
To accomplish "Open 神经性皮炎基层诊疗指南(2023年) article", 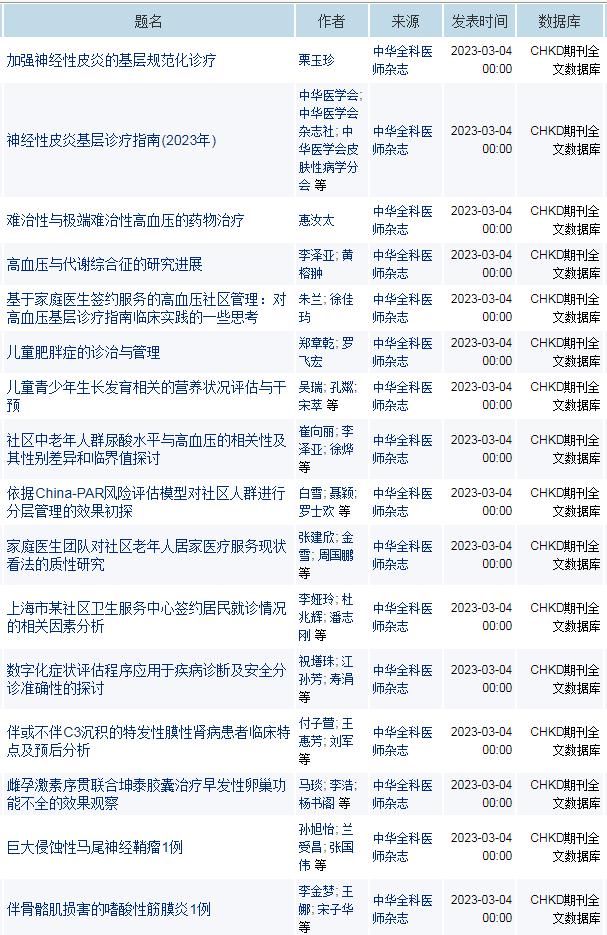I will point(111,140).
